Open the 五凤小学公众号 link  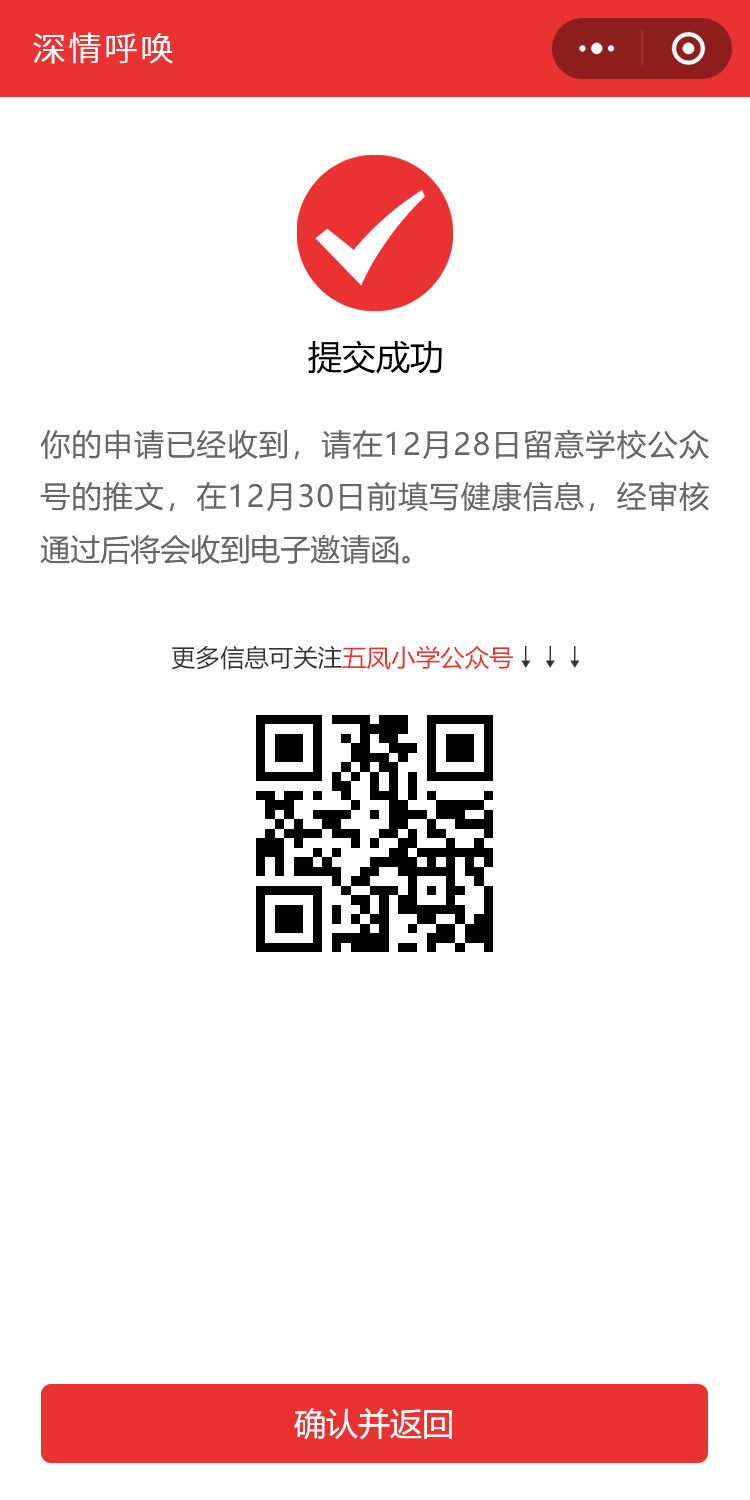click(427, 657)
